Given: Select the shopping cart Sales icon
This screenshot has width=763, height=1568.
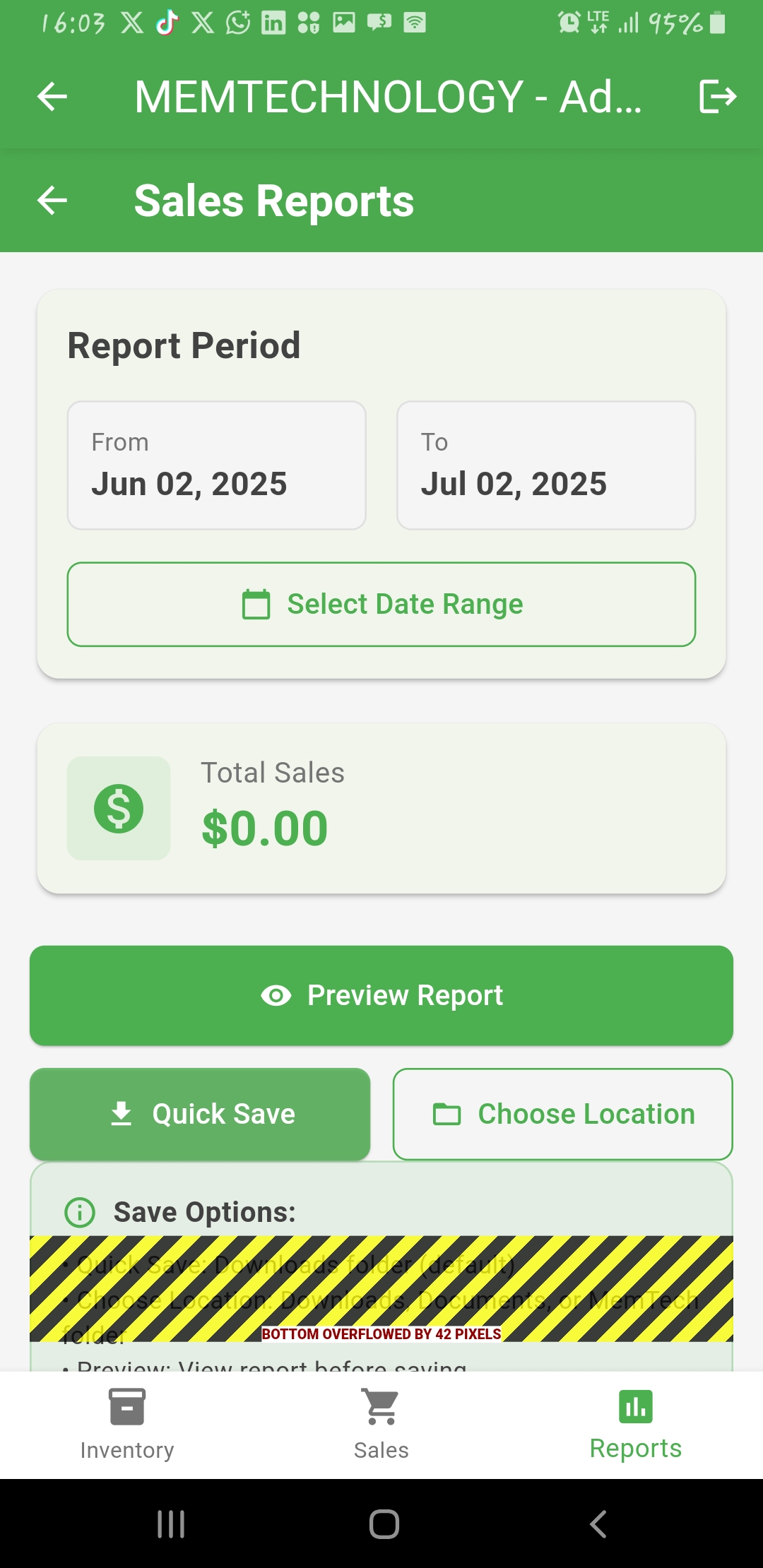Looking at the screenshot, I should (x=381, y=1407).
